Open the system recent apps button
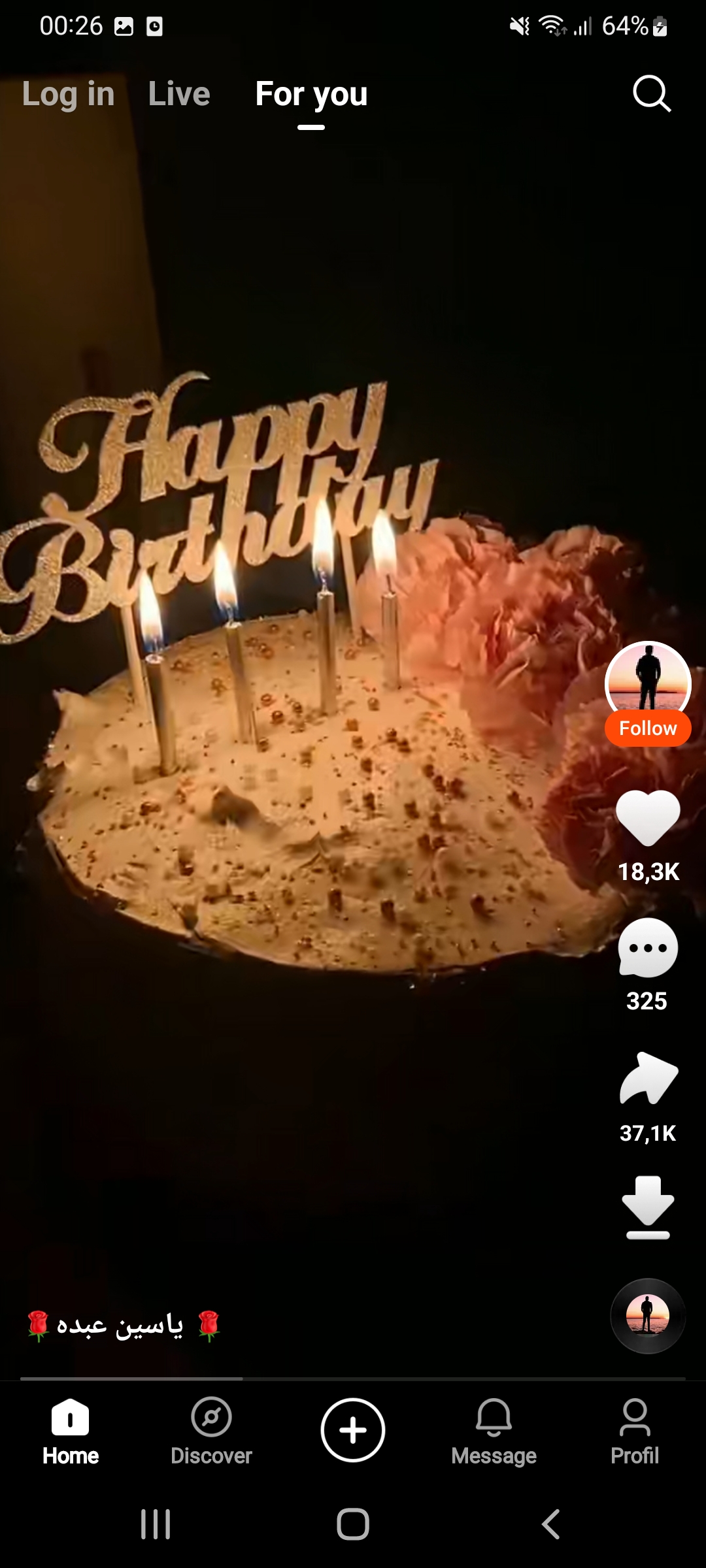 coord(156,1524)
